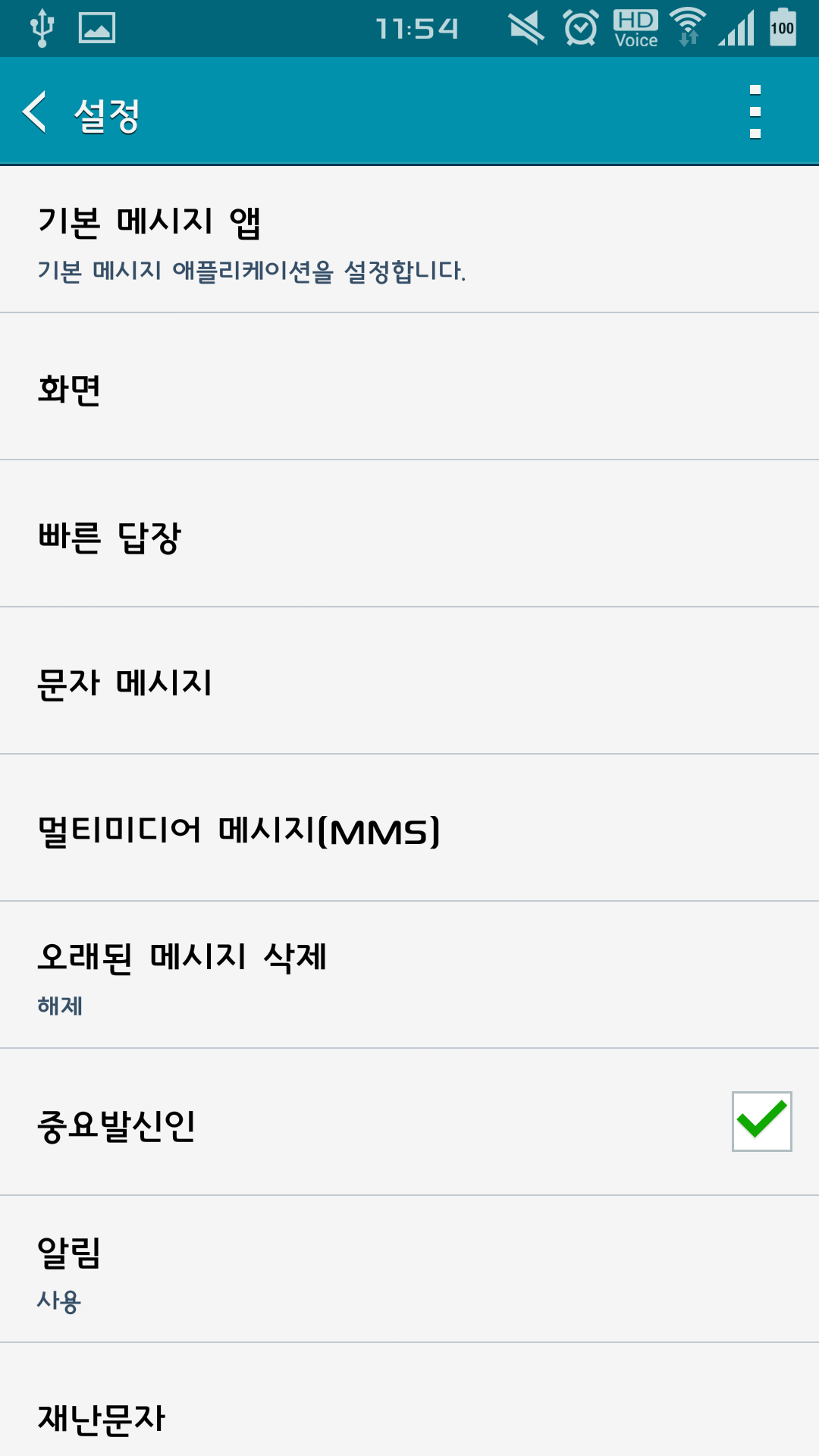The width and height of the screenshot is (819, 1456).
Task: Open 빠른 답장 settings
Action: click(409, 535)
